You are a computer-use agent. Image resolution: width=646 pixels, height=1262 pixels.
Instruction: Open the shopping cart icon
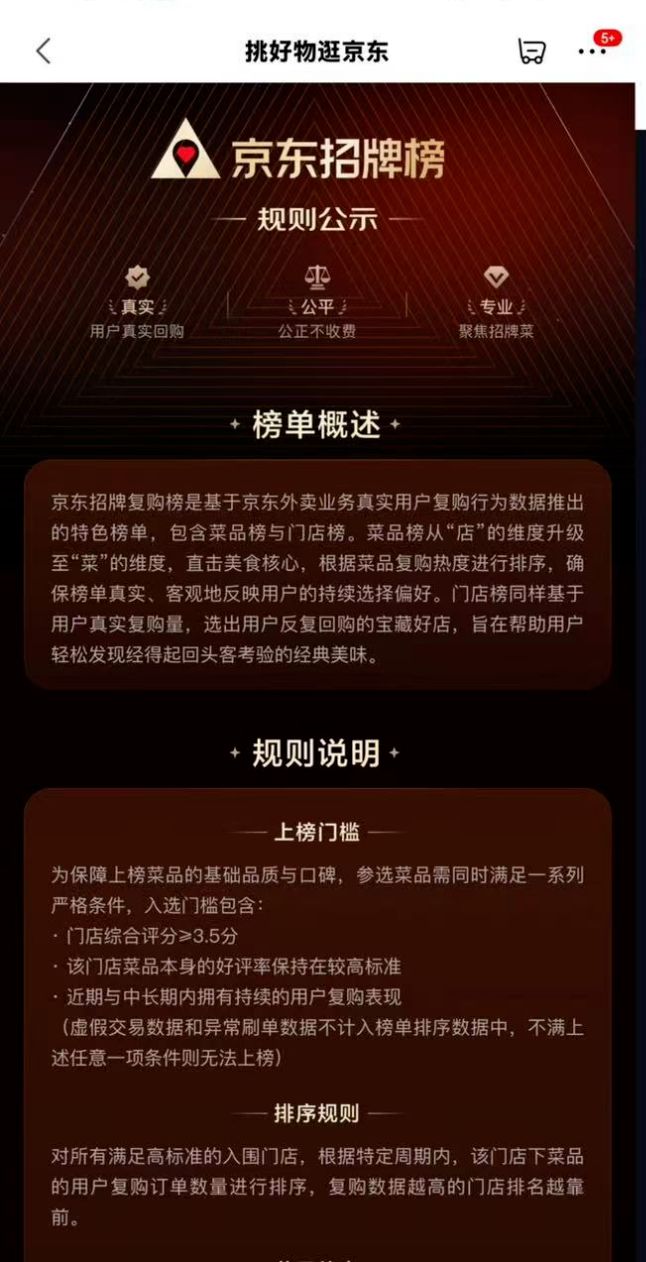point(531,51)
